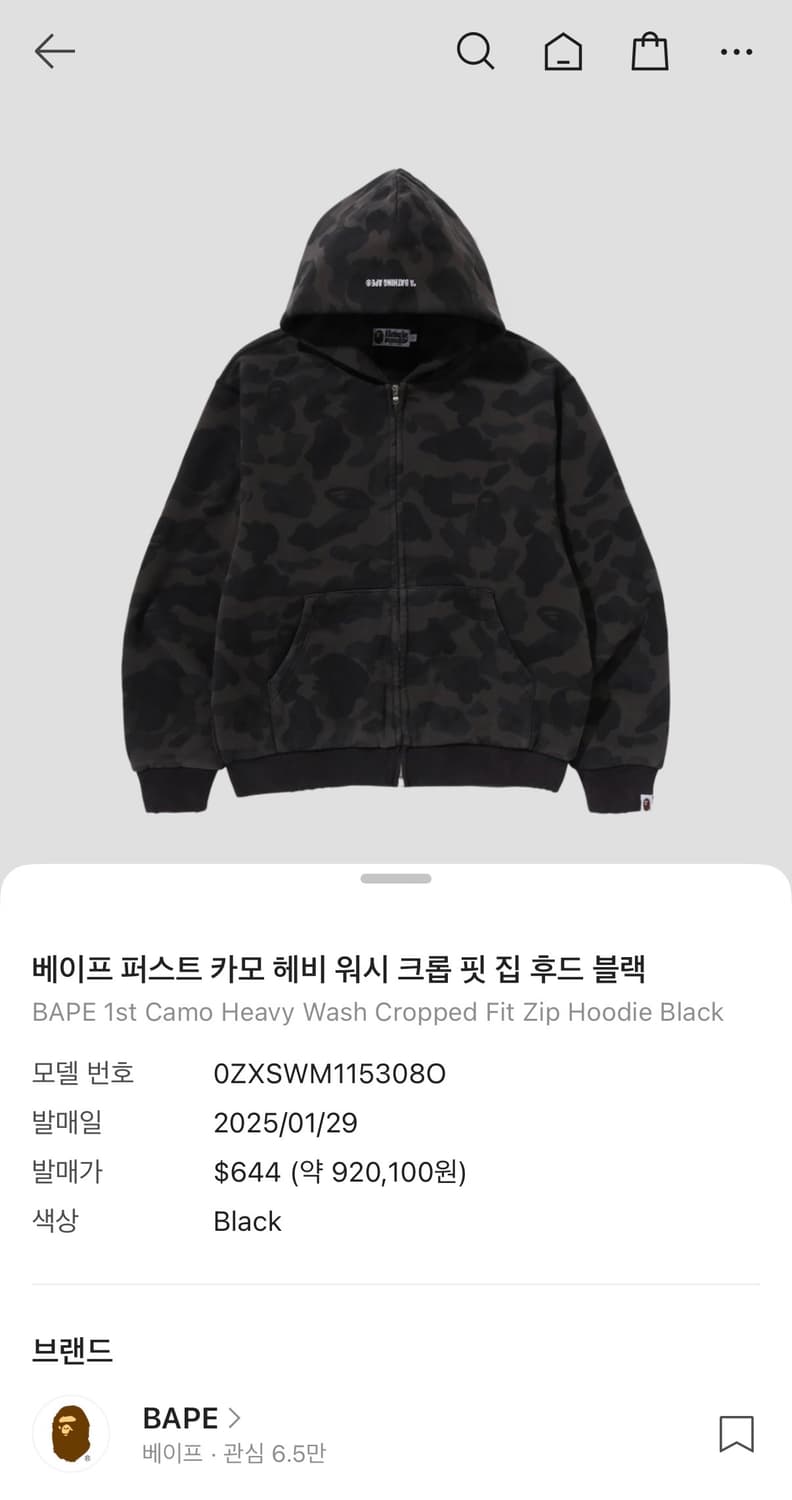
Task: Toggle the bookmark to save this product
Action: click(x=737, y=1433)
